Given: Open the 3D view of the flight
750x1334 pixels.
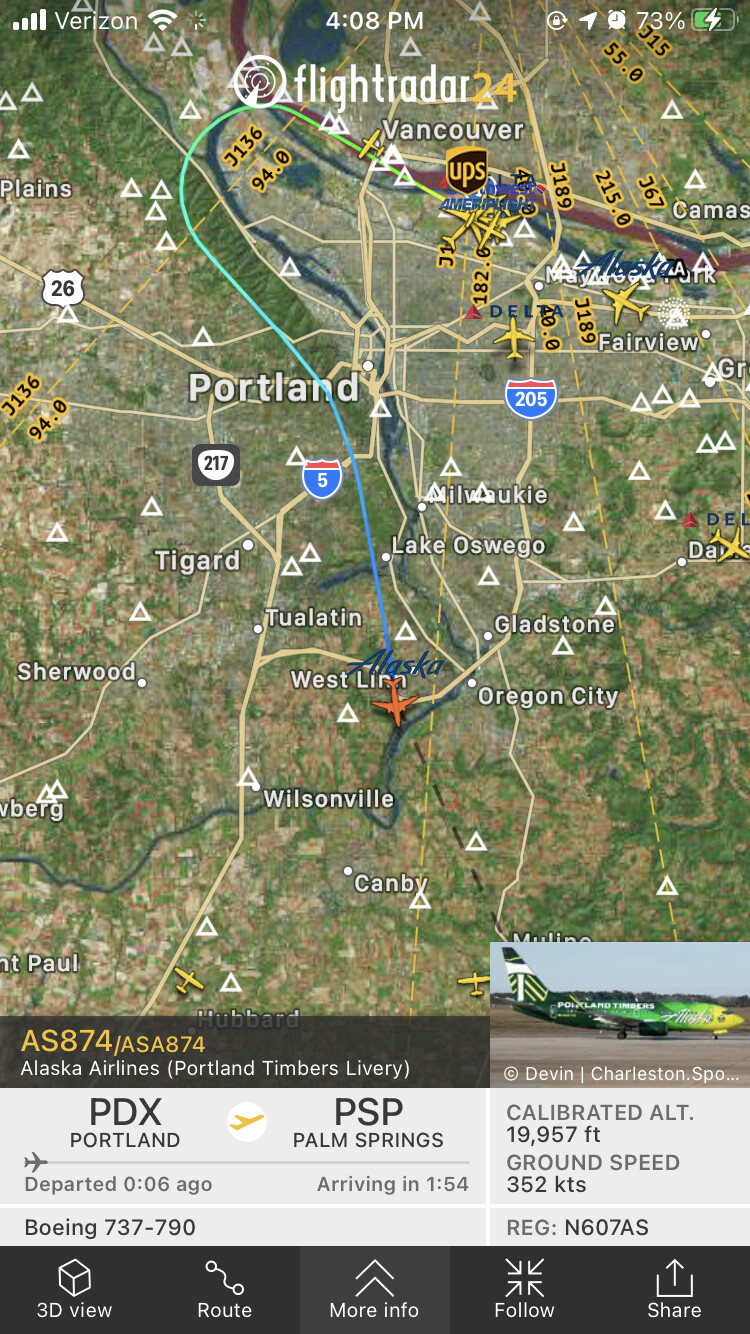Looking at the screenshot, I should tap(75, 1290).
